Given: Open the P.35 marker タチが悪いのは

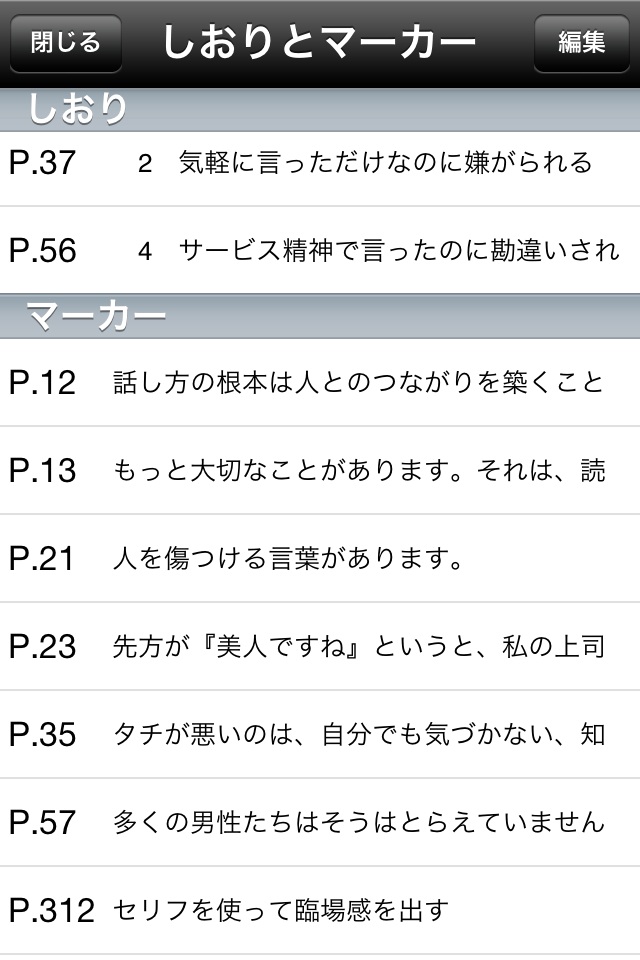Looking at the screenshot, I should (320, 735).
